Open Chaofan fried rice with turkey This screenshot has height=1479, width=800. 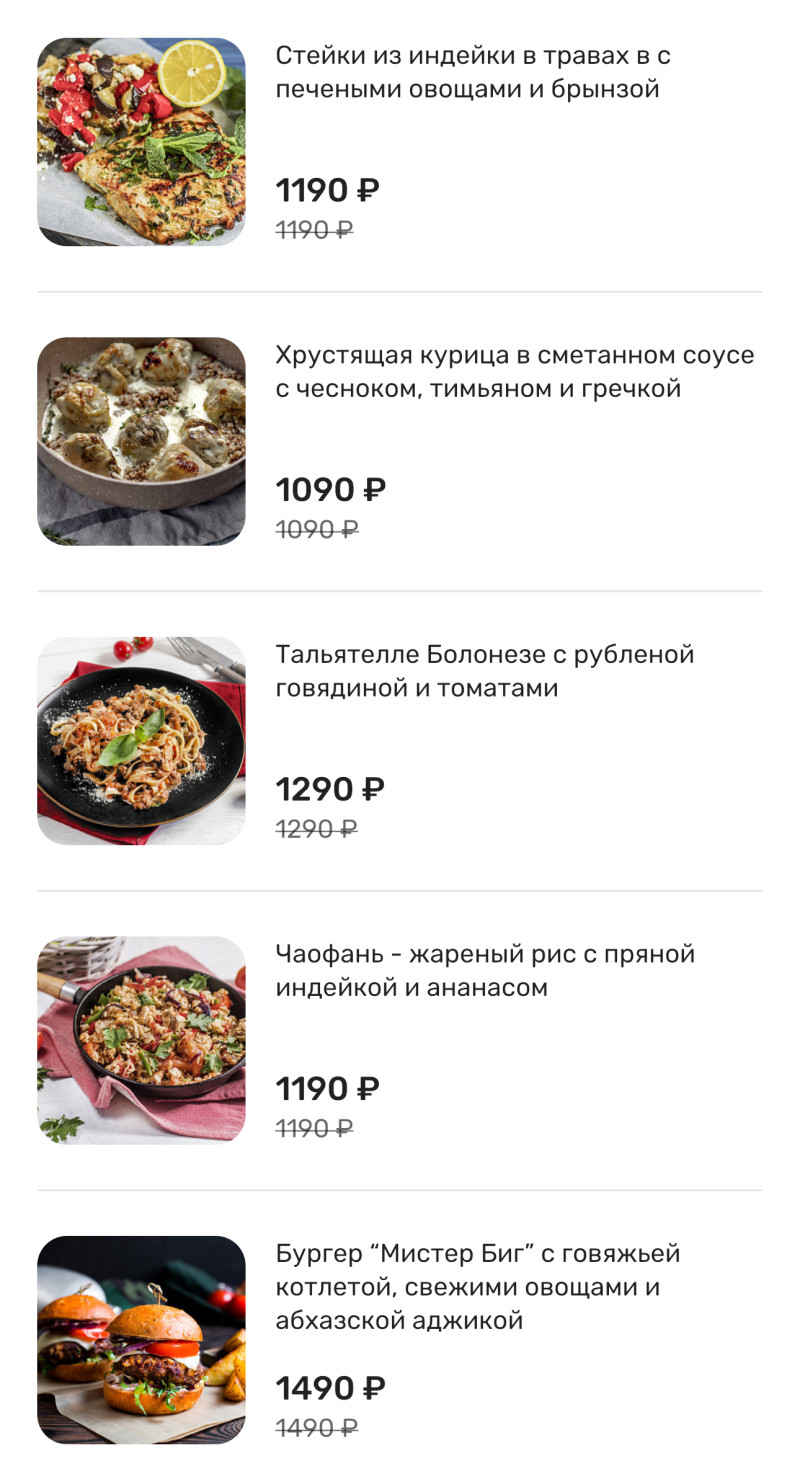coord(484,970)
